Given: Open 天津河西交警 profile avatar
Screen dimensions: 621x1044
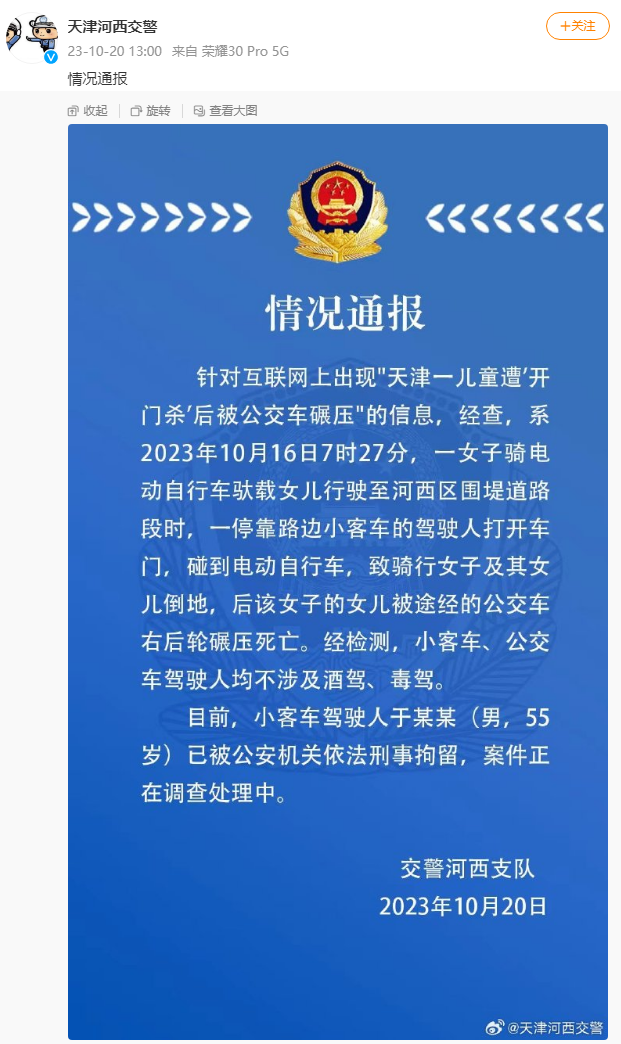Looking at the screenshot, I should [x=31, y=38].
